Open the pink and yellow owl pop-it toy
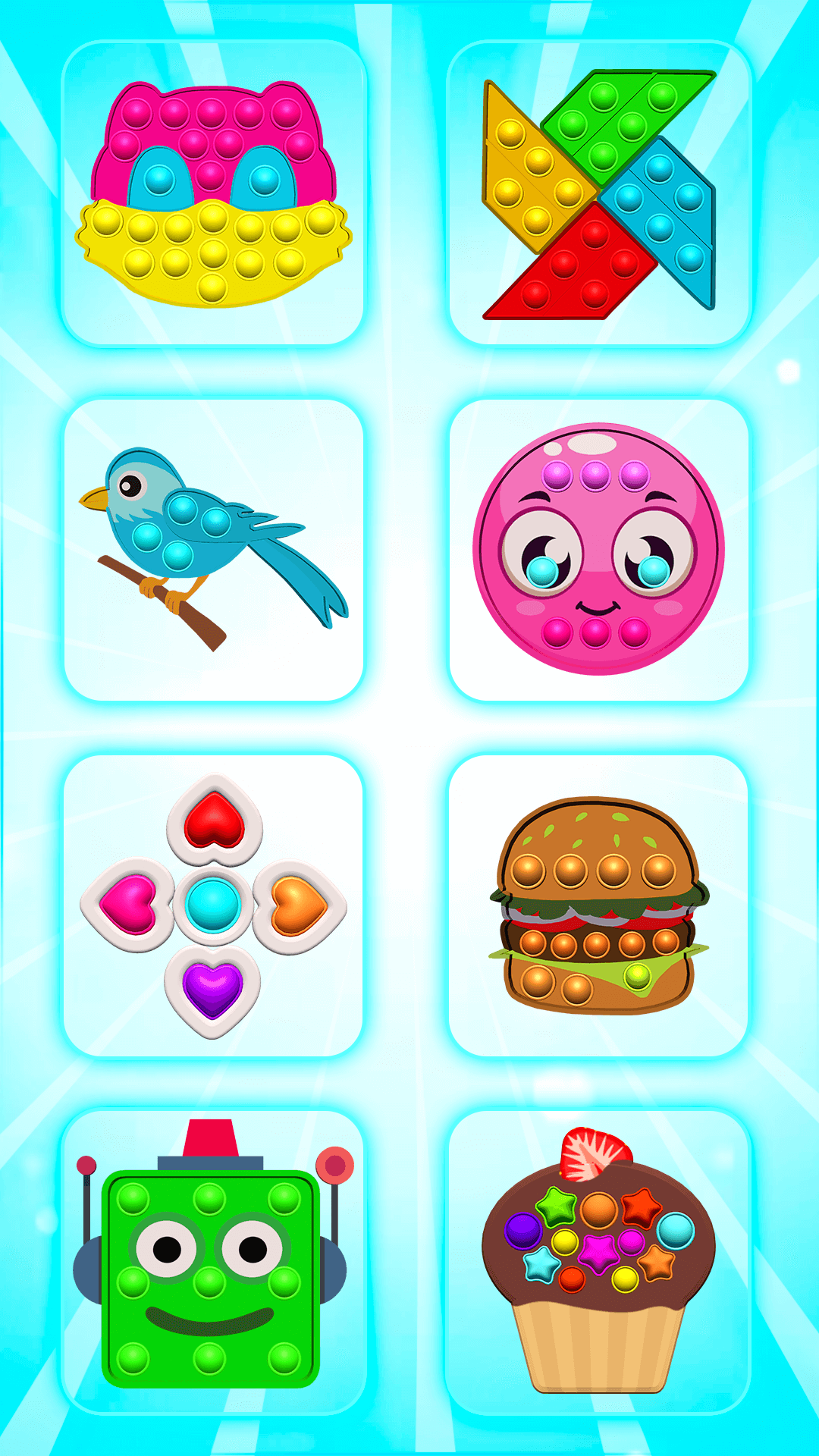Screen dimensions: 819x1456 click(213, 193)
